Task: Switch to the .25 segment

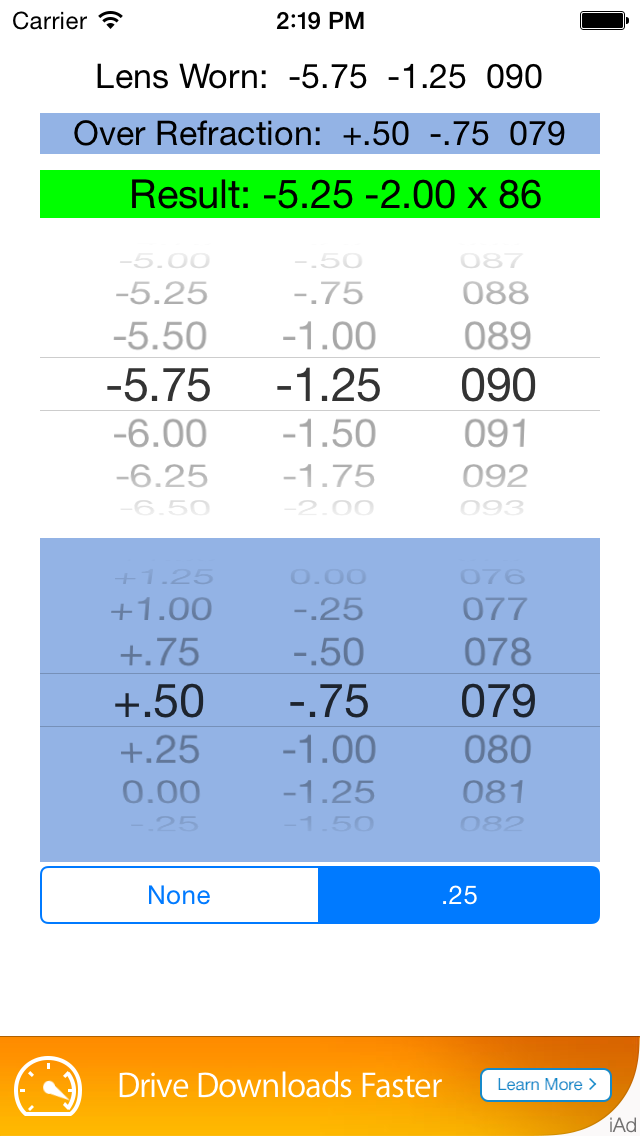Action: pyautogui.click(x=460, y=895)
